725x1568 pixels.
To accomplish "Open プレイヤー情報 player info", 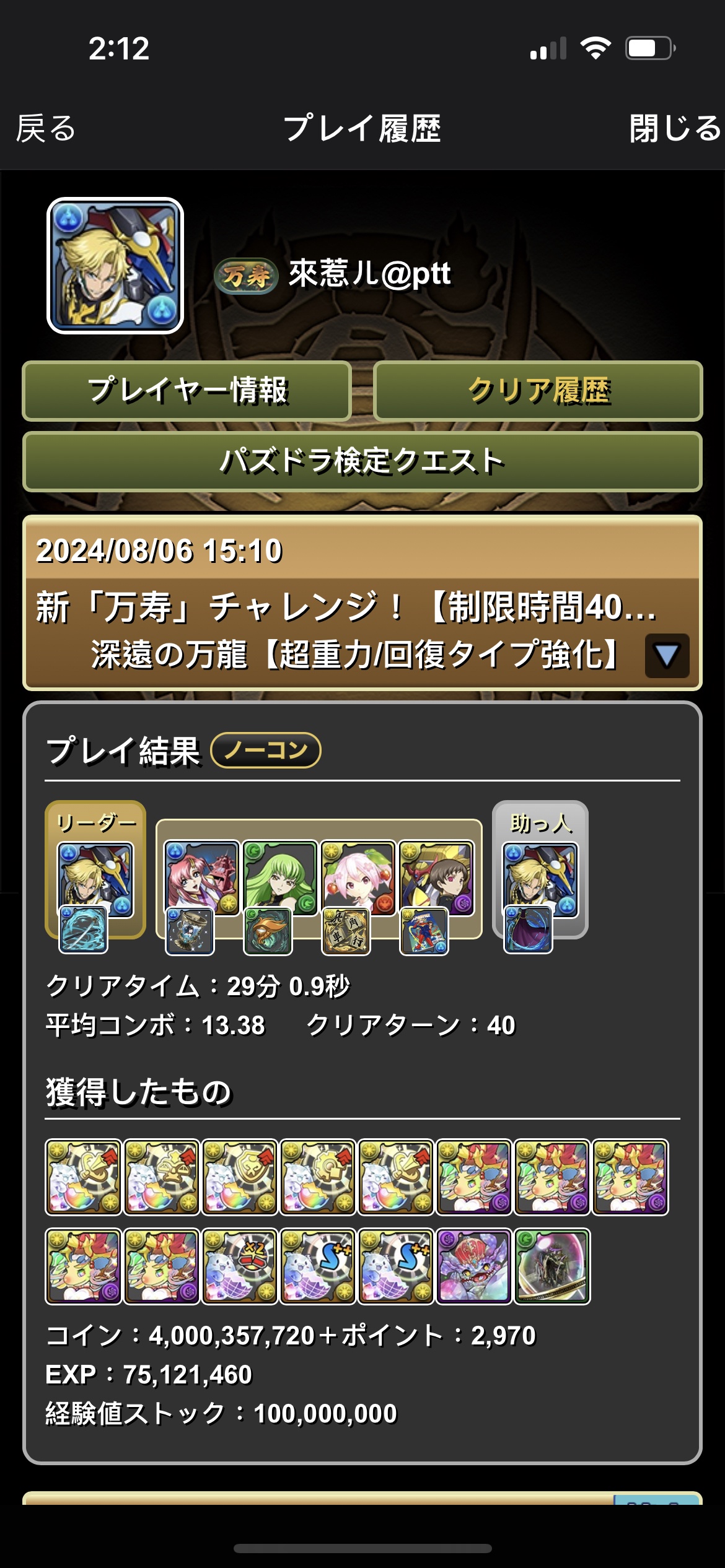I will (187, 391).
